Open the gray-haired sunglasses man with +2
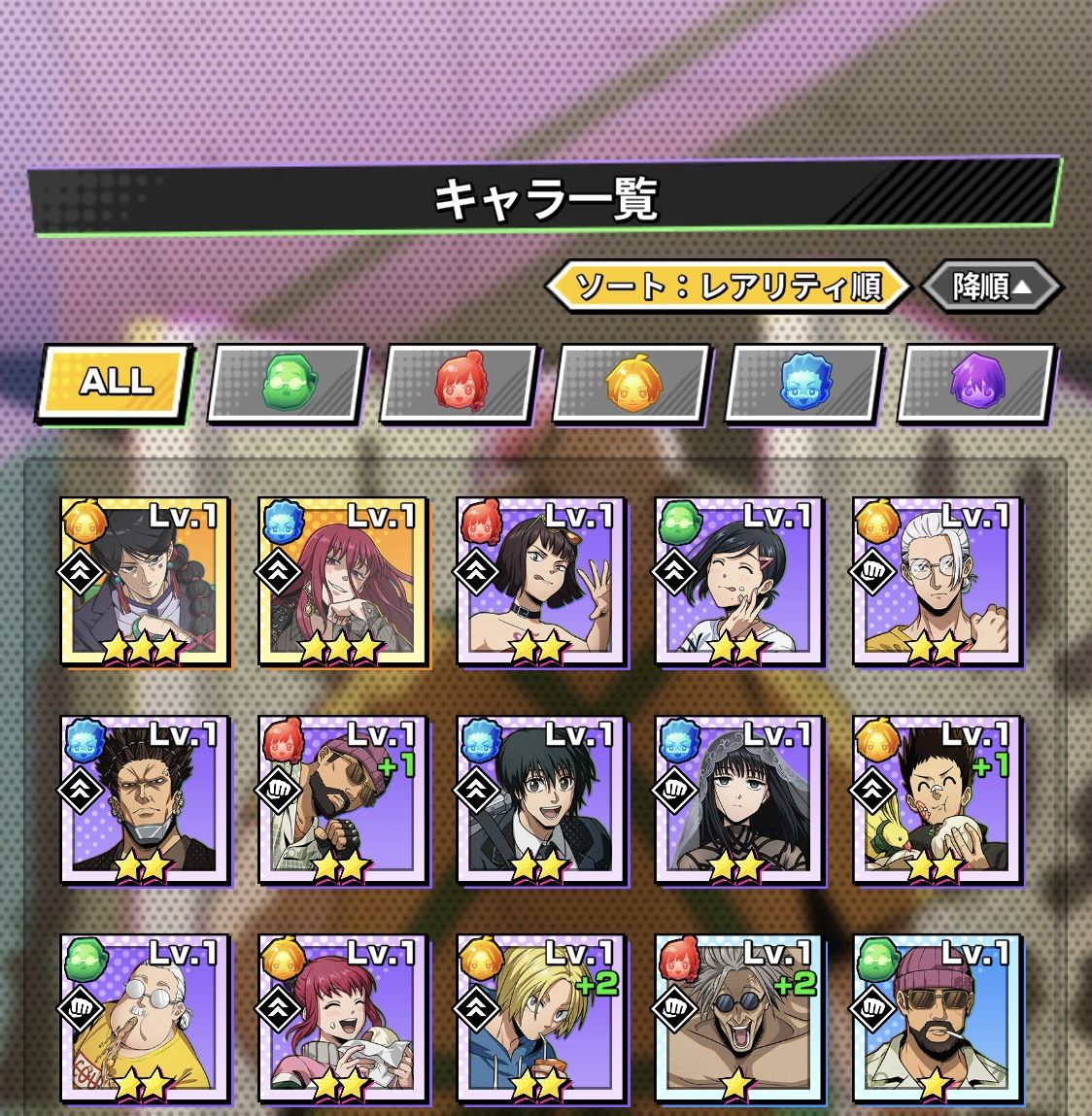Screen dimensions: 1092x1116 click(739, 1019)
